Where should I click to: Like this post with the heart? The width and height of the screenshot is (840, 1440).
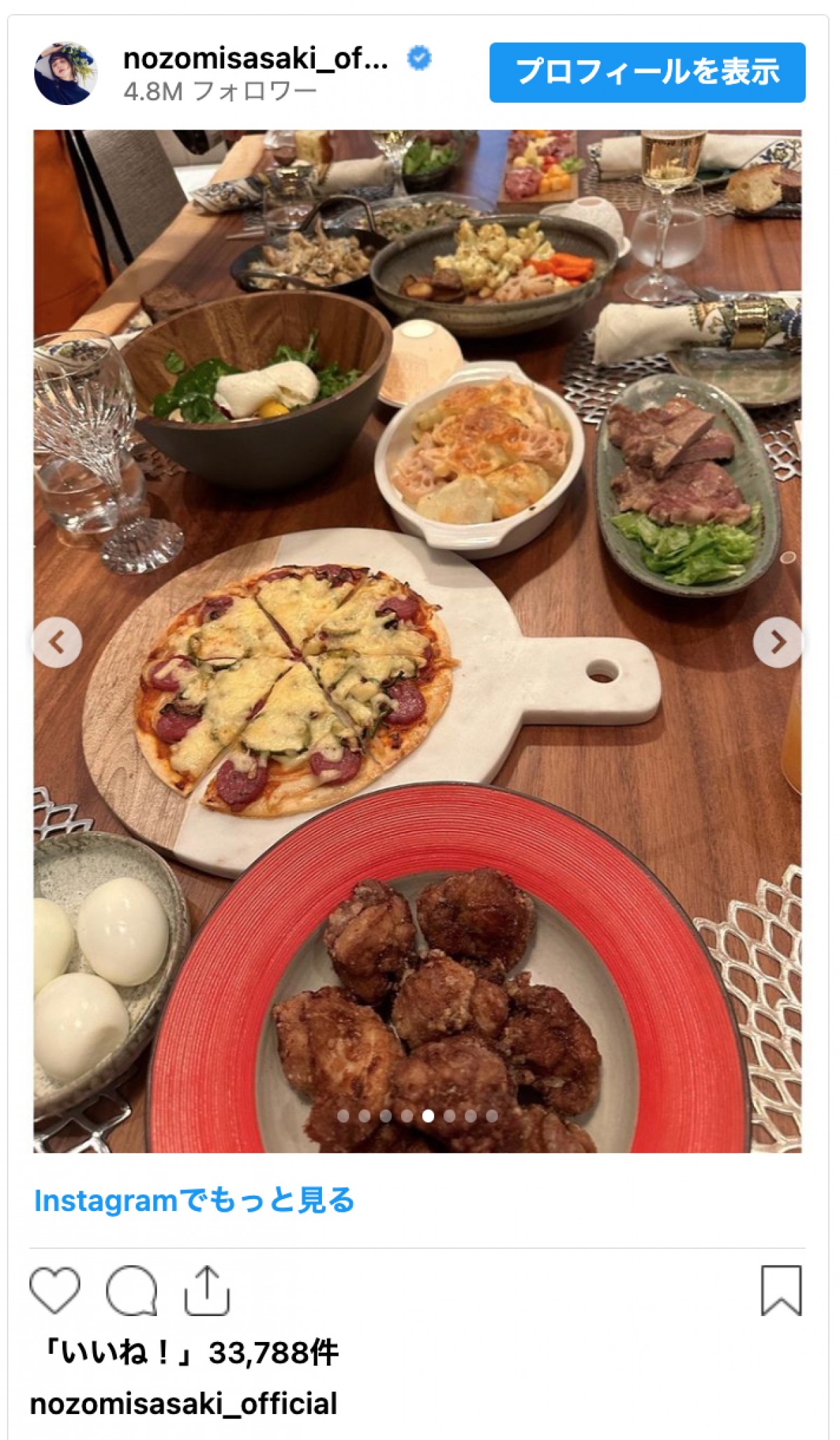pos(55,1289)
